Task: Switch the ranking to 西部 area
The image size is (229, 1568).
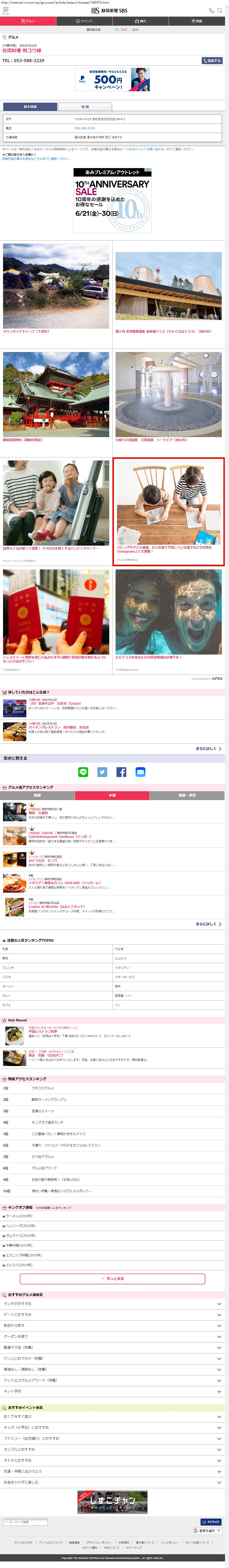Action: [38, 795]
